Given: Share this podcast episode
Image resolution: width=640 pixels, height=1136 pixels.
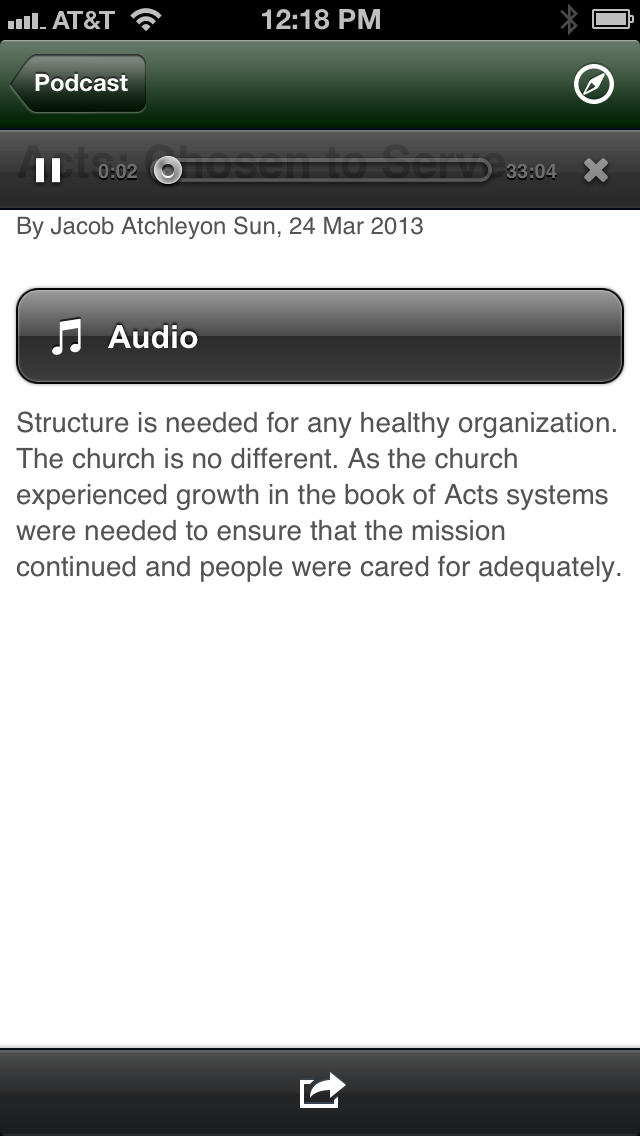Looking at the screenshot, I should point(322,1090).
